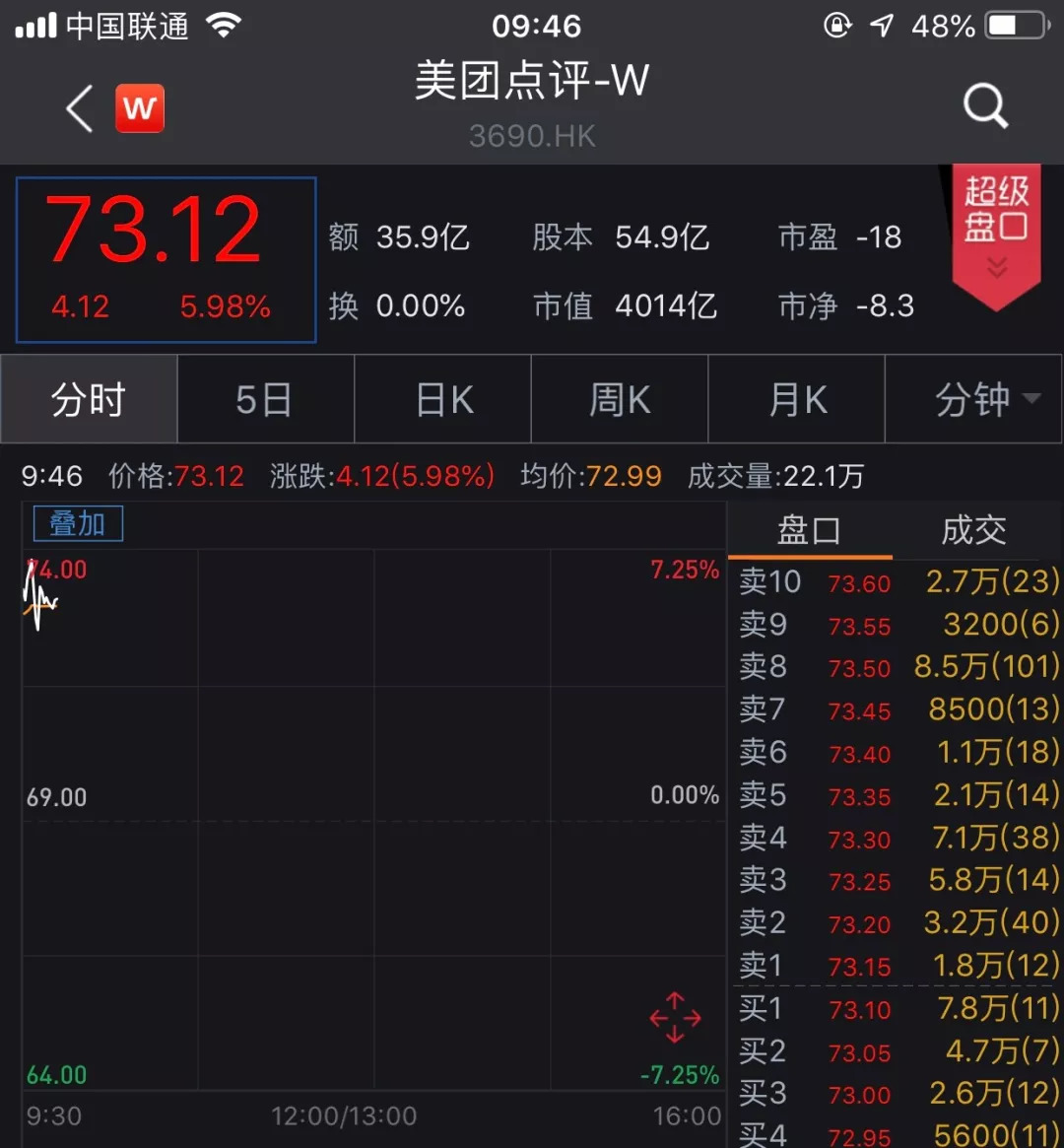Viewport: 1064px width, 1148px height.
Task: Expand the 分钟 interval dropdown
Action: tap(973, 399)
